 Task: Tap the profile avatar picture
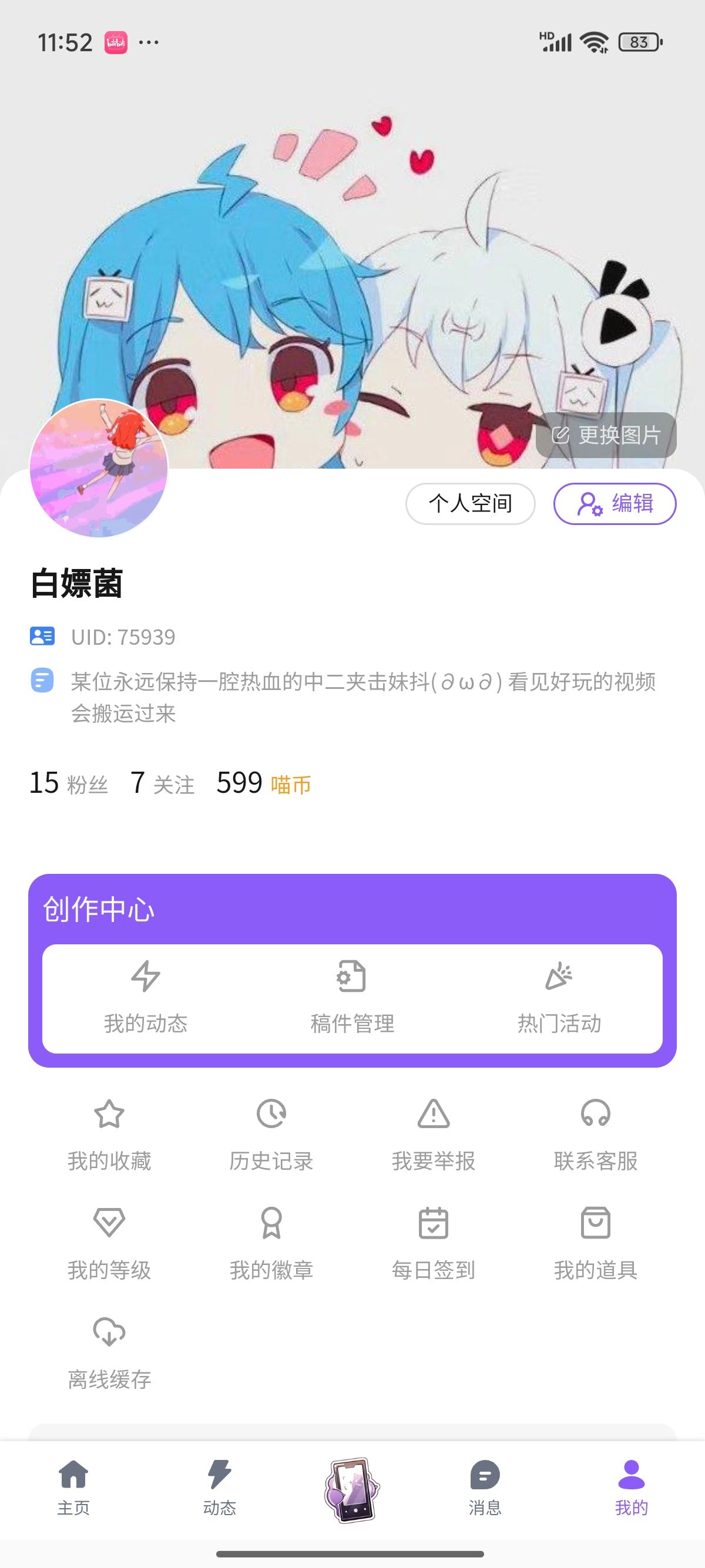(x=99, y=468)
